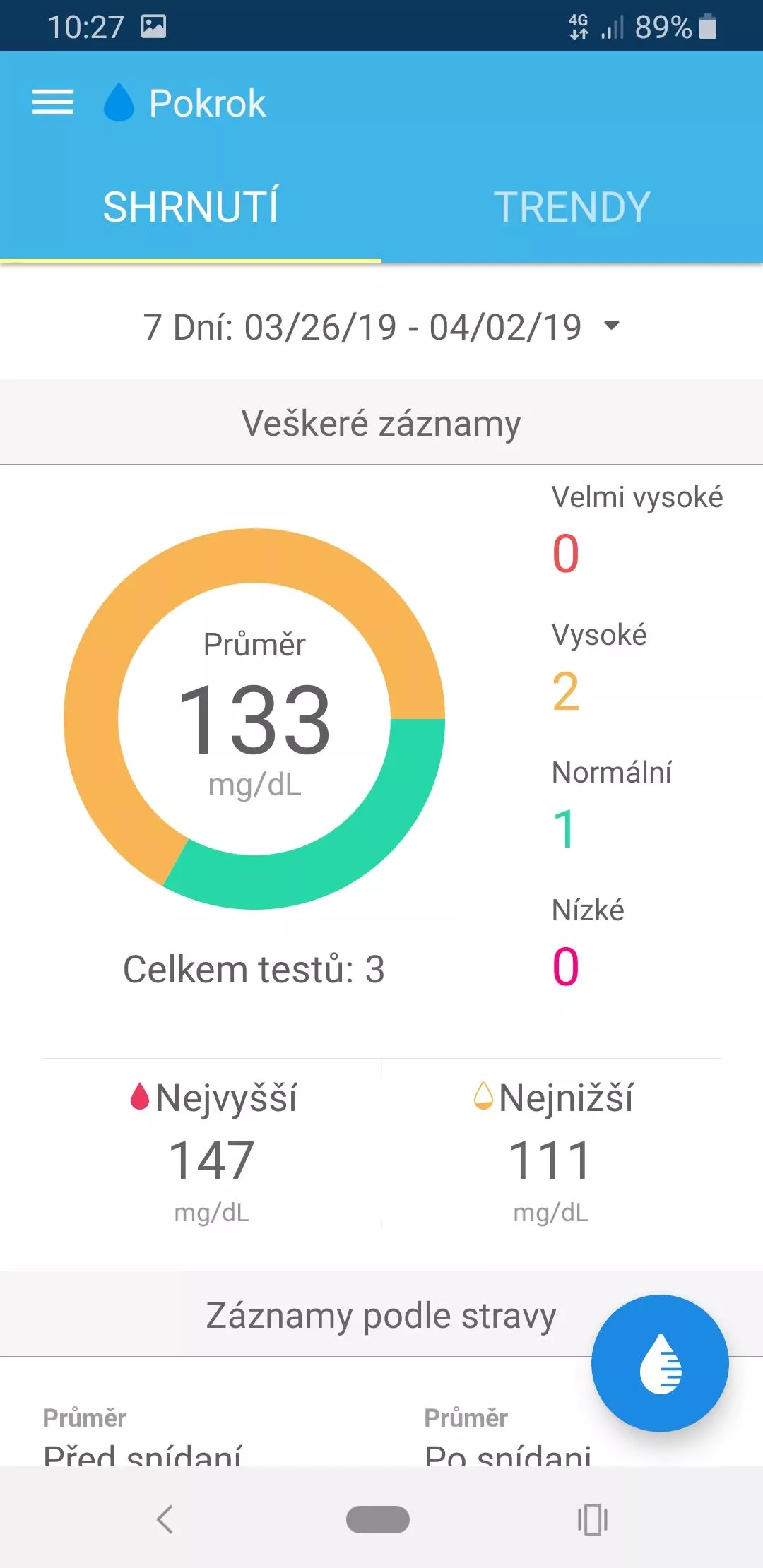Image resolution: width=763 pixels, height=1568 pixels.
Task: Tap the blue drop floating action button
Action: (660, 1363)
